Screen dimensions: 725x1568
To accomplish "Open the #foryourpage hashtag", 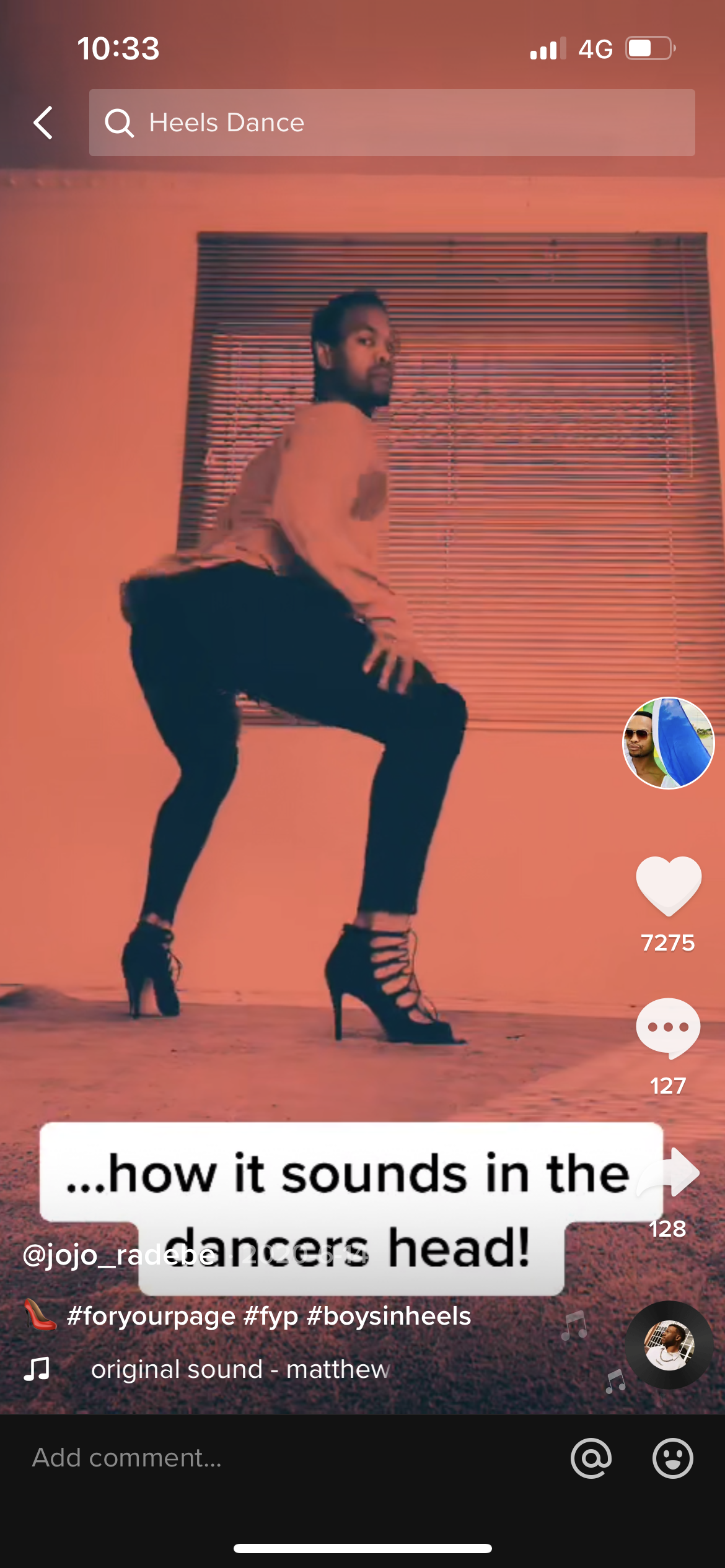I will click(151, 1316).
